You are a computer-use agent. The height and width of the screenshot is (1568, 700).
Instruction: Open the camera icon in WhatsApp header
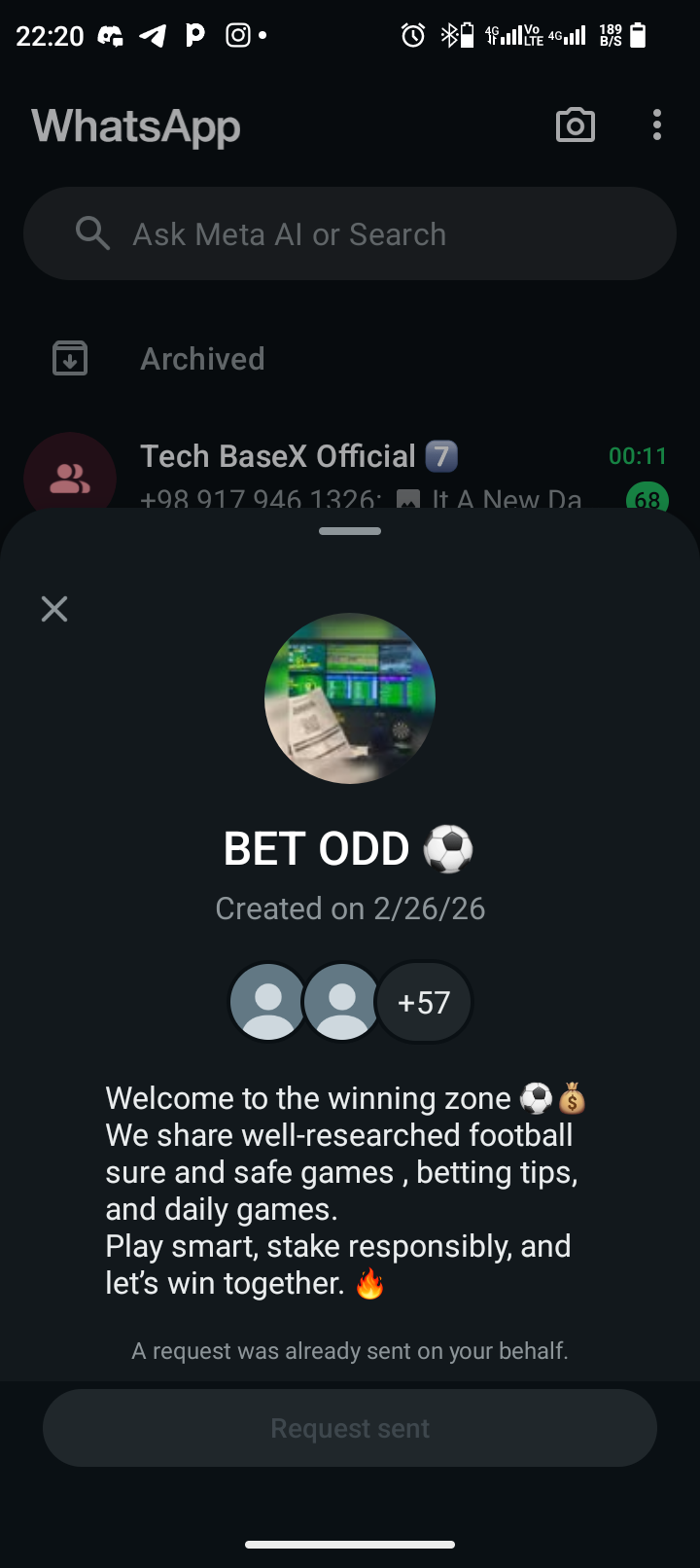pyautogui.click(x=575, y=125)
